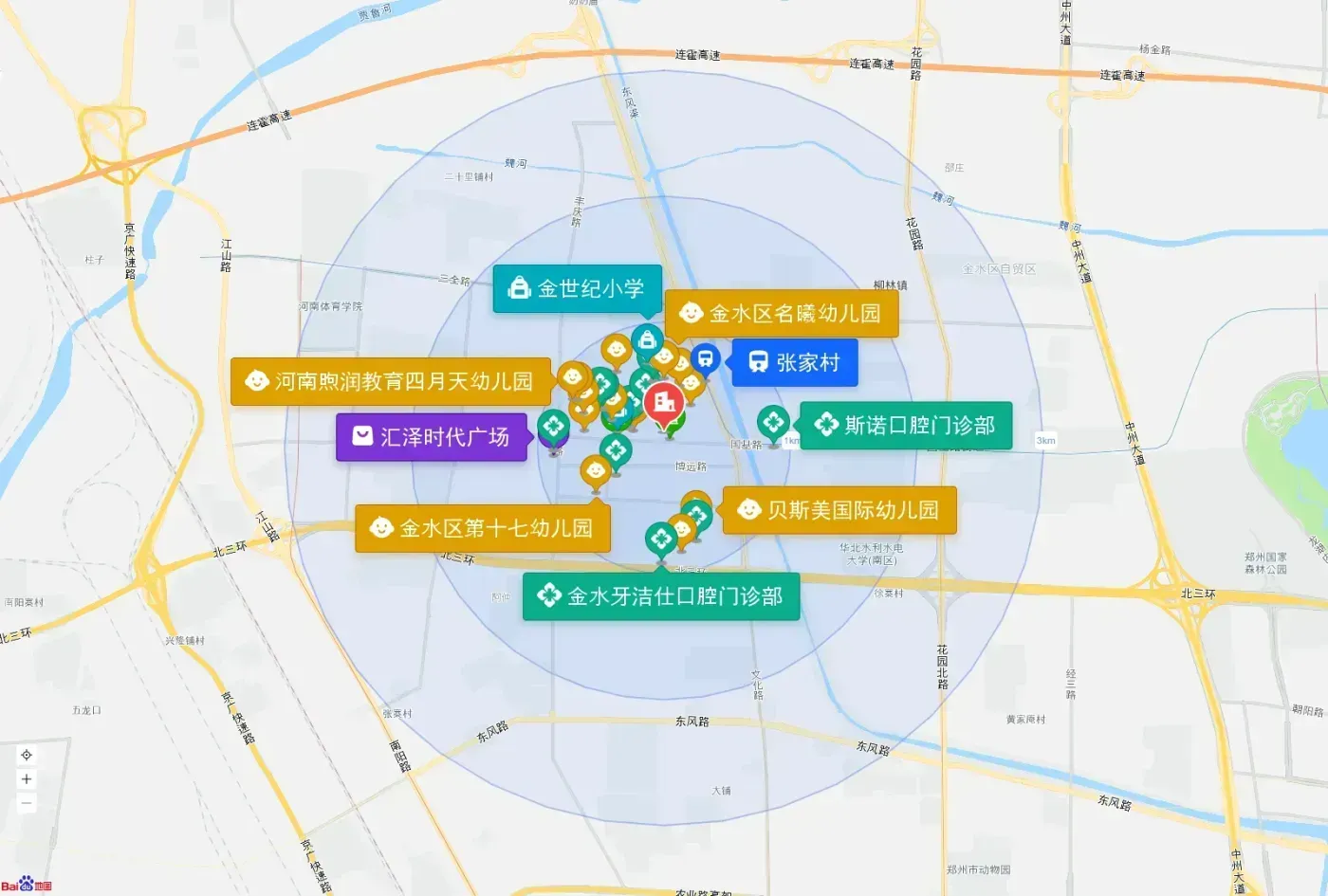Viewport: 1328px width, 896px height.
Task: Select the 张家村 bus stop label
Action: [x=795, y=362]
